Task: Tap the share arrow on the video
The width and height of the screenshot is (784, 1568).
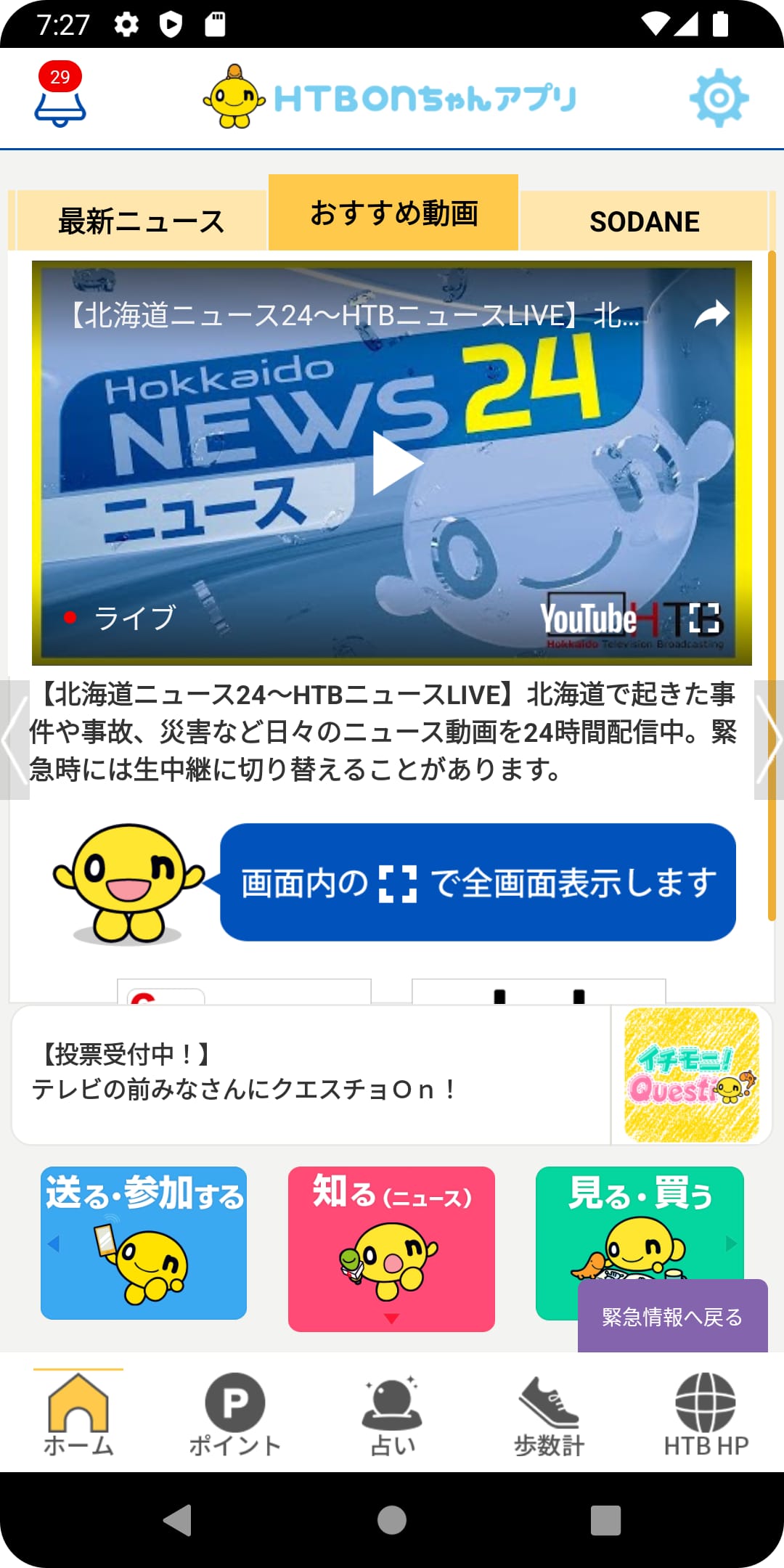Action: 712,315
